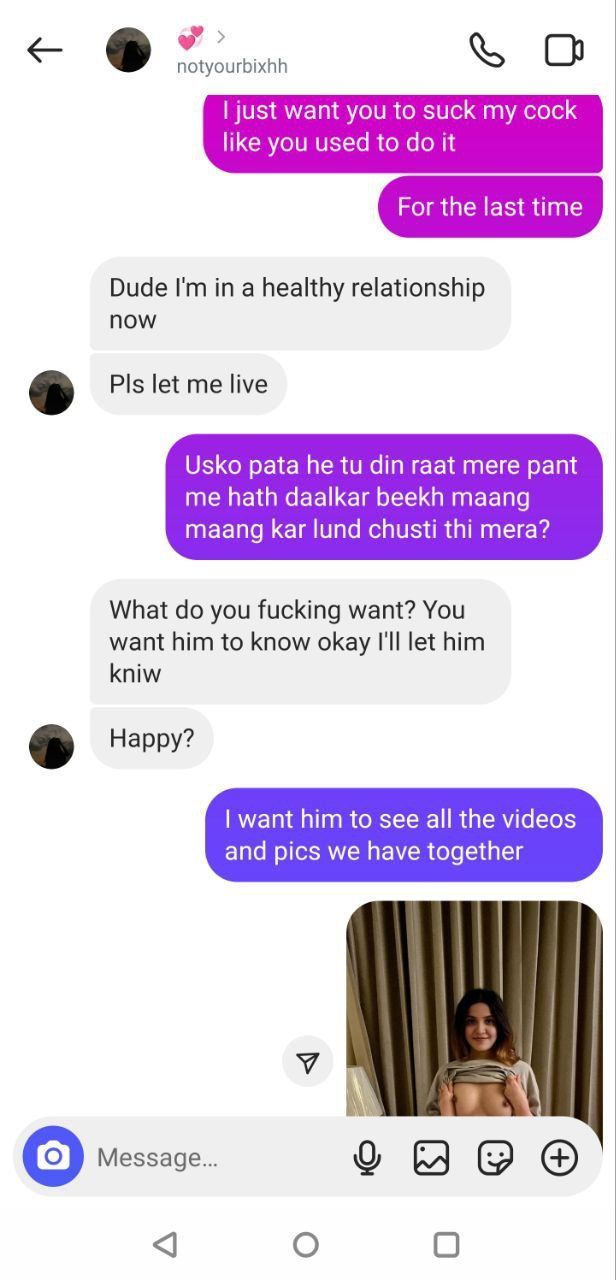The height and width of the screenshot is (1280, 616).
Task: Start a video call
Action: pos(564,50)
